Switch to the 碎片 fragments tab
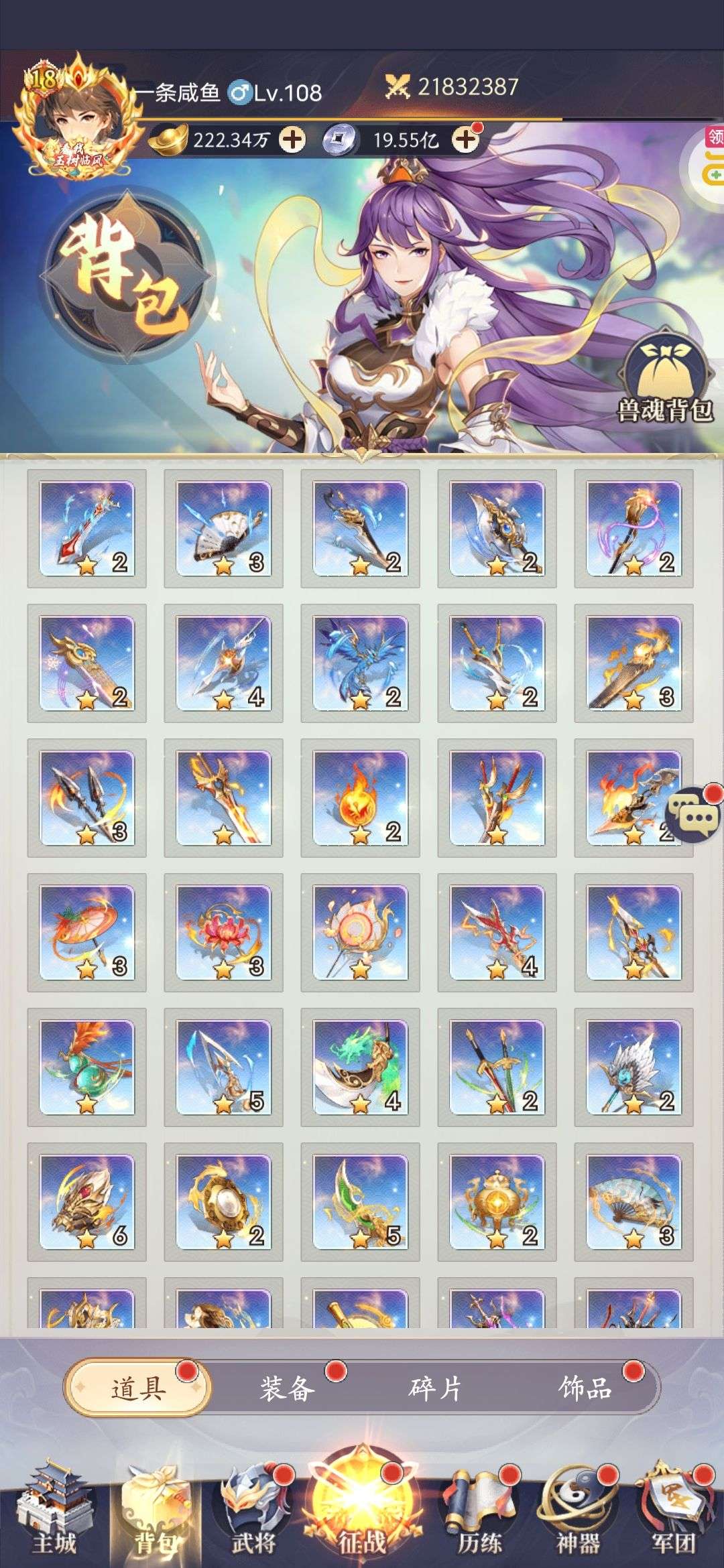Image resolution: width=724 pixels, height=1568 pixels. point(436,1388)
